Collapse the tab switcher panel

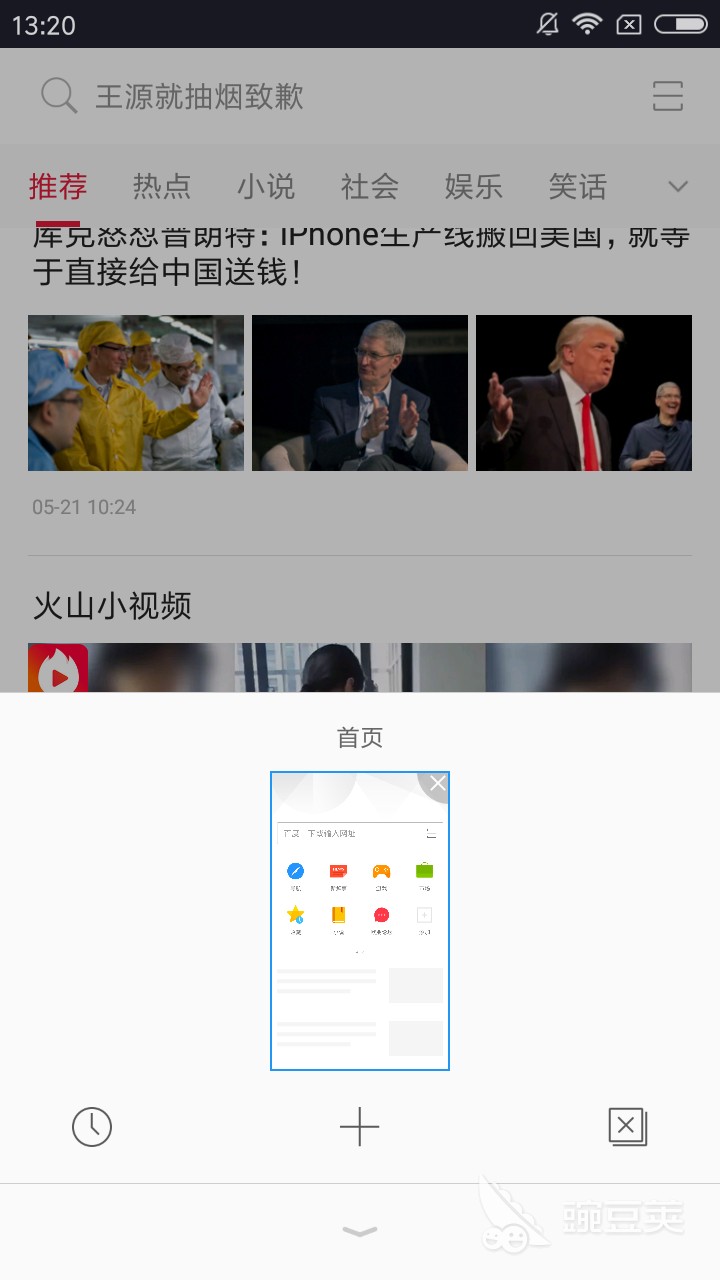(360, 1232)
